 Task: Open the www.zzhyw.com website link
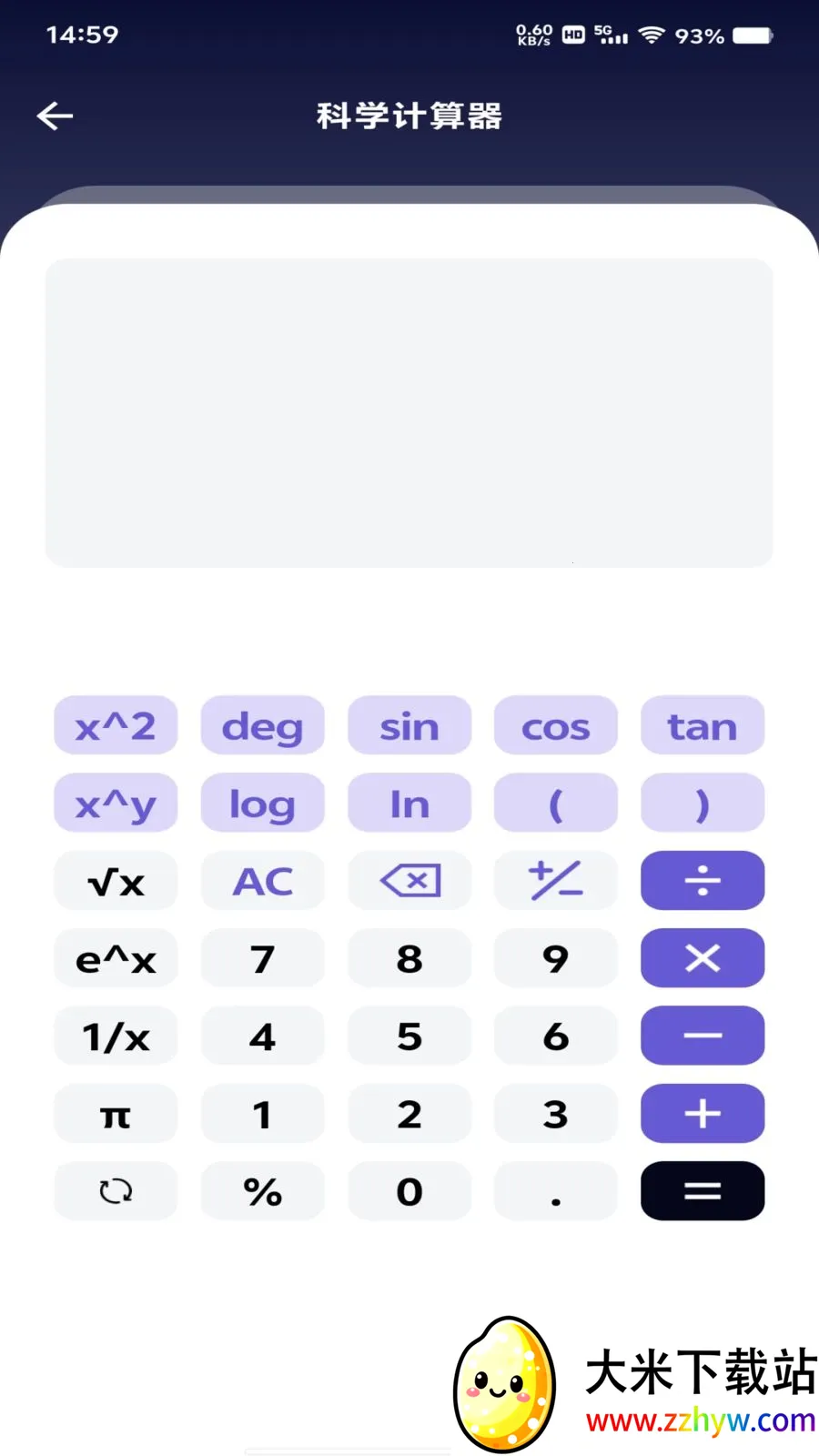click(x=703, y=1418)
